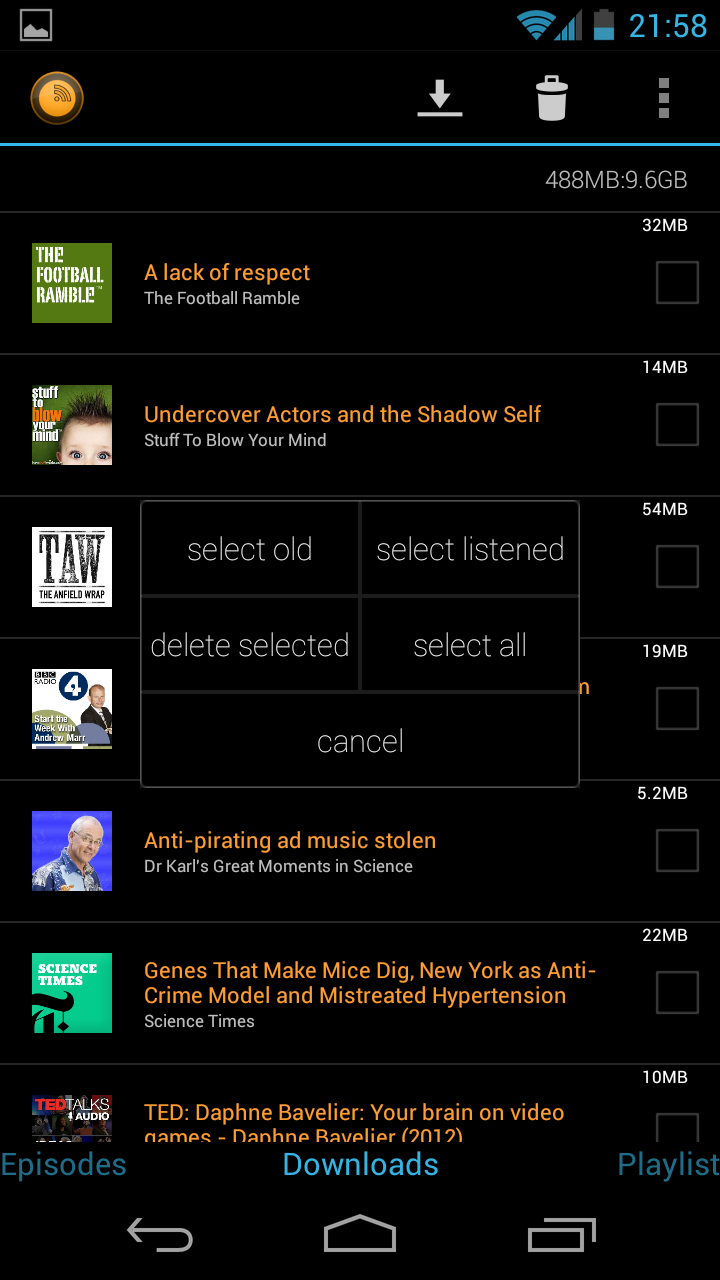This screenshot has height=1280, width=720.
Task: Open A lack of respect episode
Action: 227,272
